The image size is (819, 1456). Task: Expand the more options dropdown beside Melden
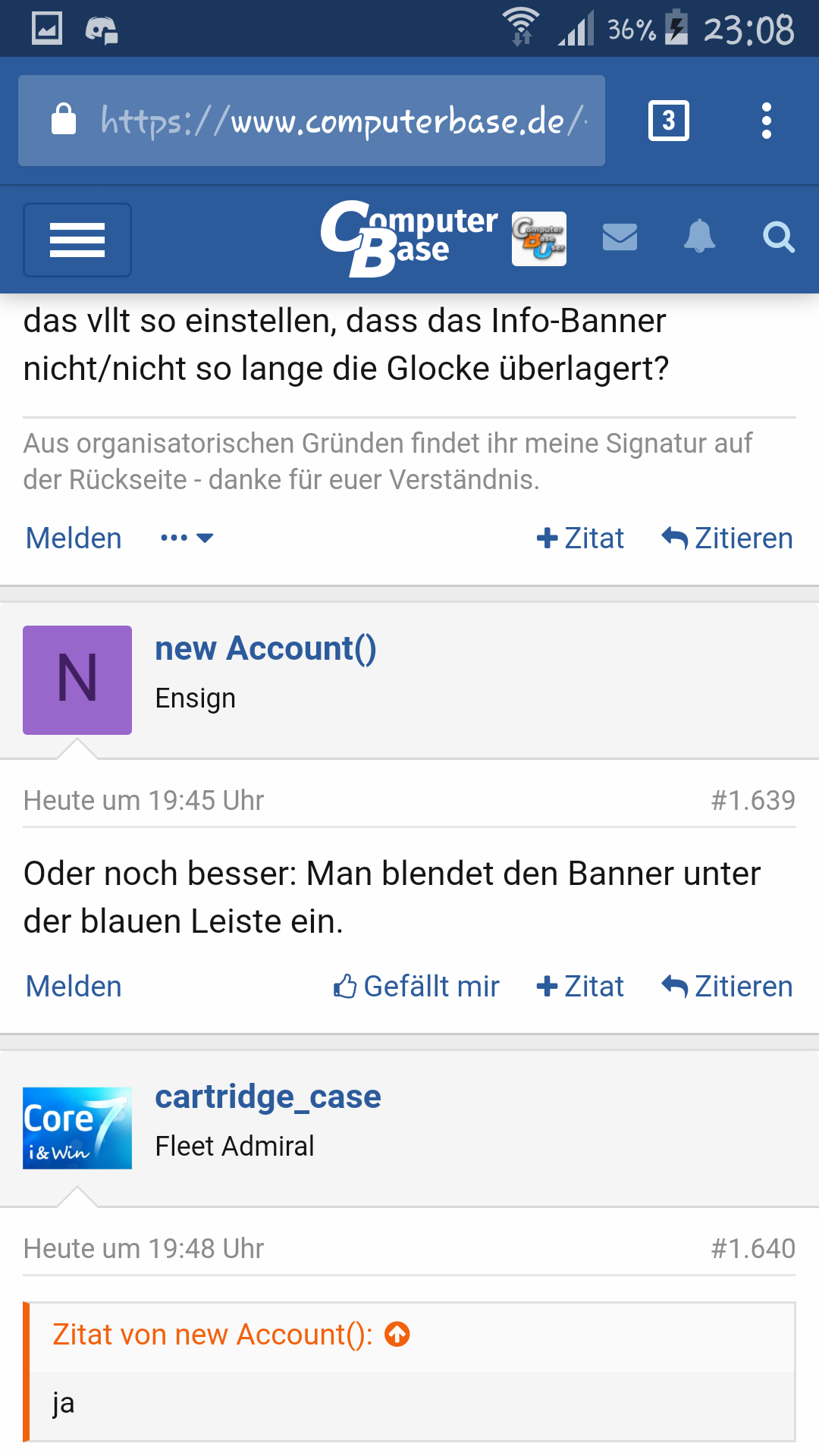[187, 538]
